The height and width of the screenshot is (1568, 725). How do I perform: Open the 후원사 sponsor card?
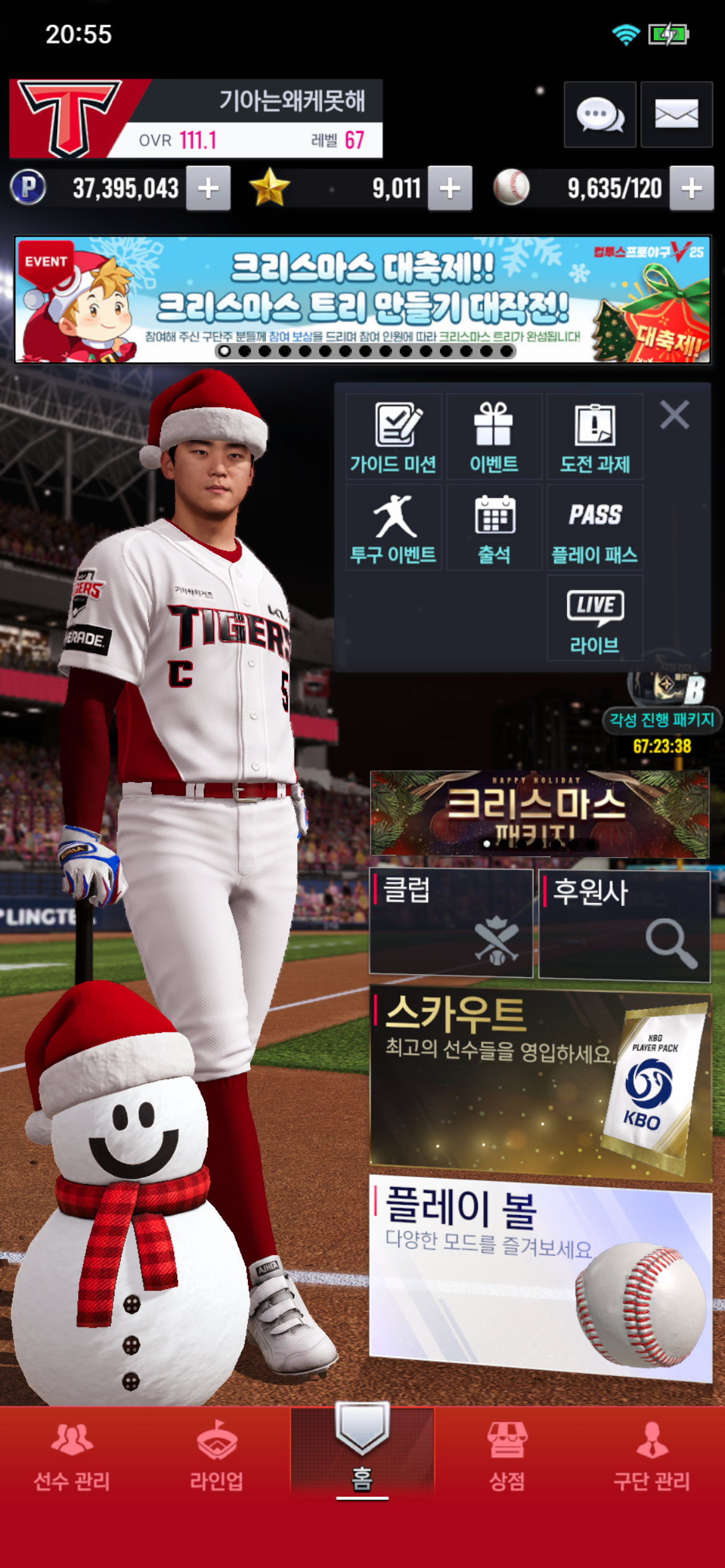pos(624,925)
